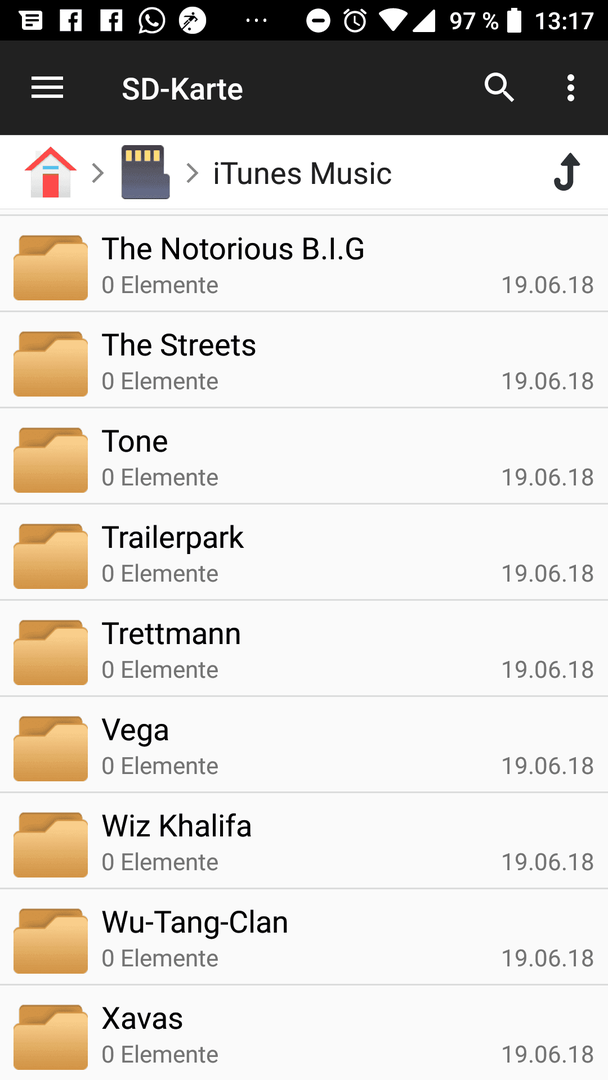Go to the home directory icon

50,173
